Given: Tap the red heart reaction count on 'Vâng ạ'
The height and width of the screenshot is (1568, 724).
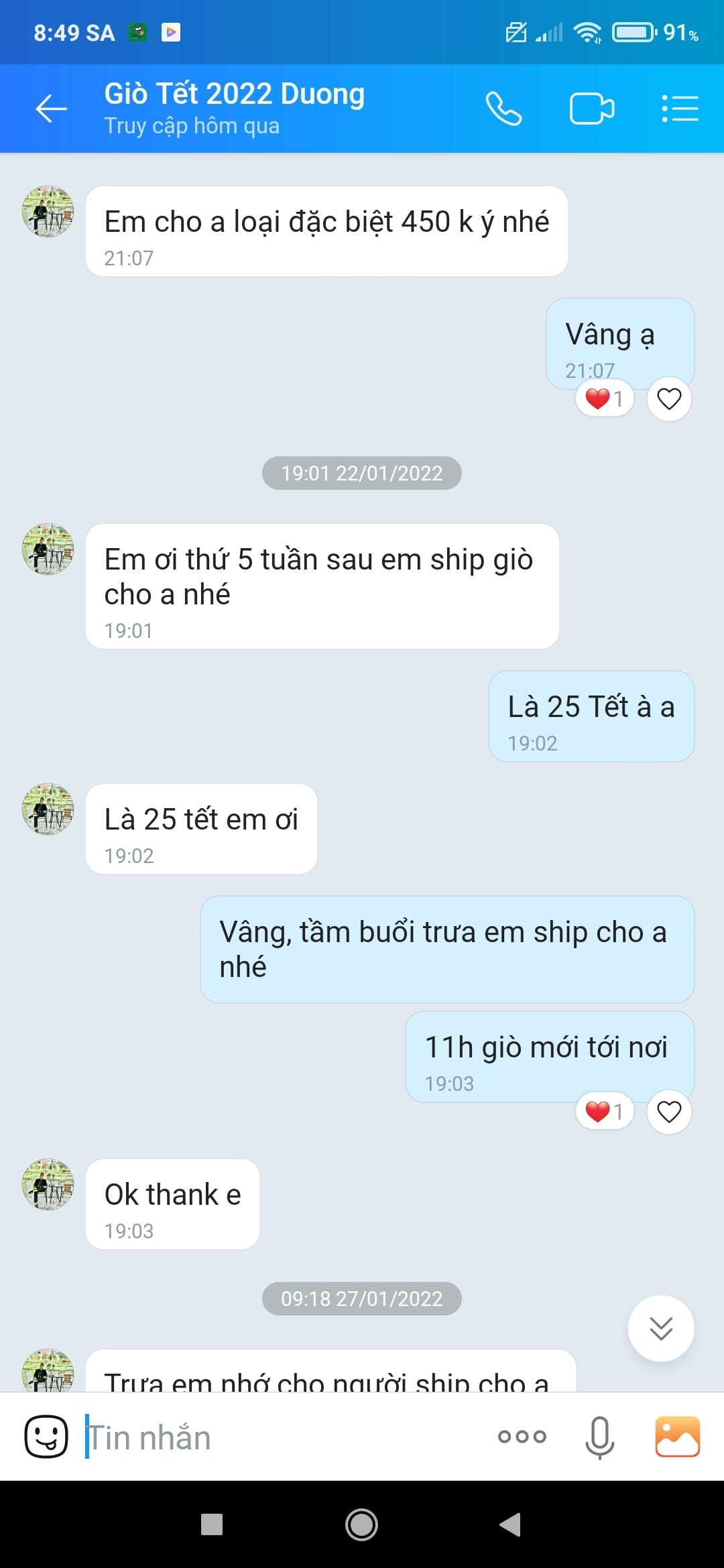Looking at the screenshot, I should pos(603,398).
